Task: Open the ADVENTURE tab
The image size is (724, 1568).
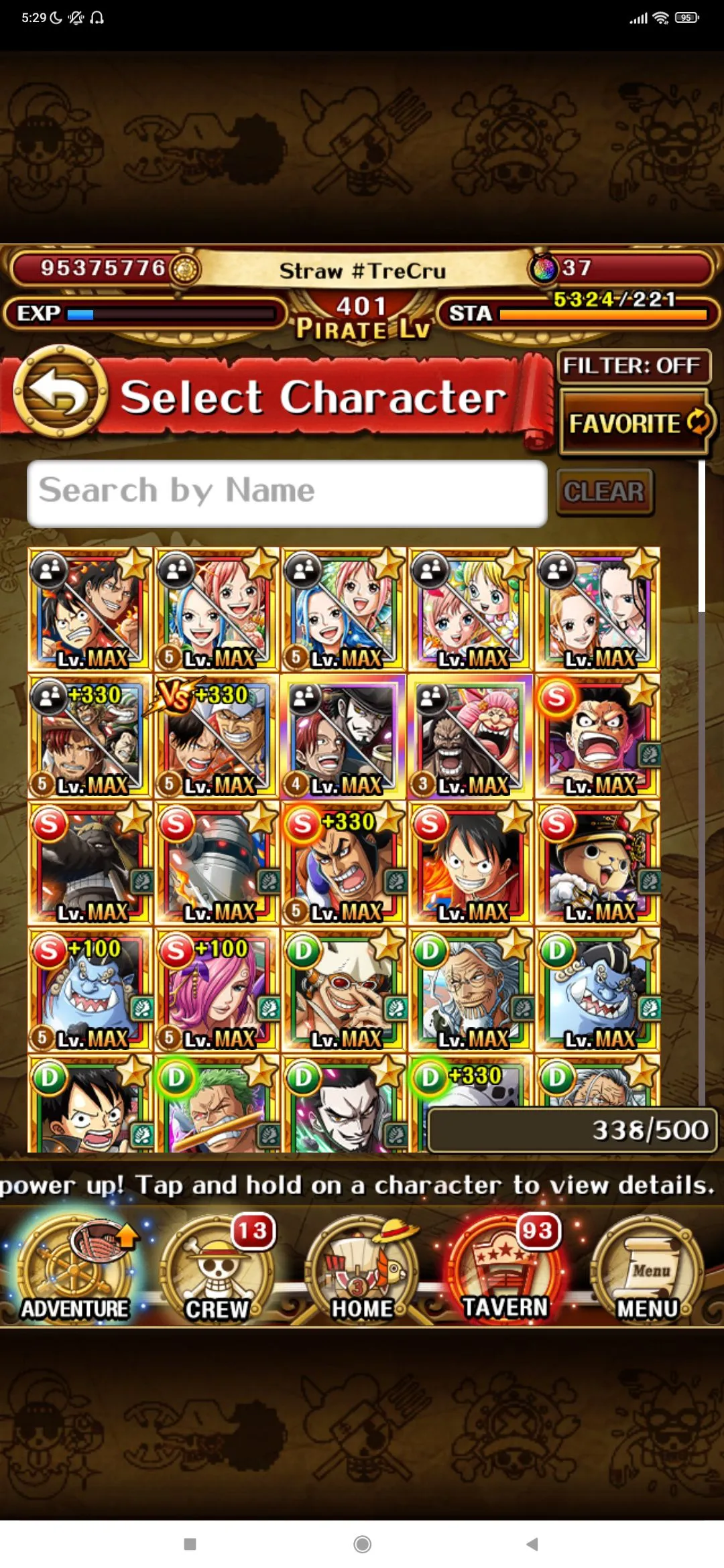Action: pos(74,1270)
